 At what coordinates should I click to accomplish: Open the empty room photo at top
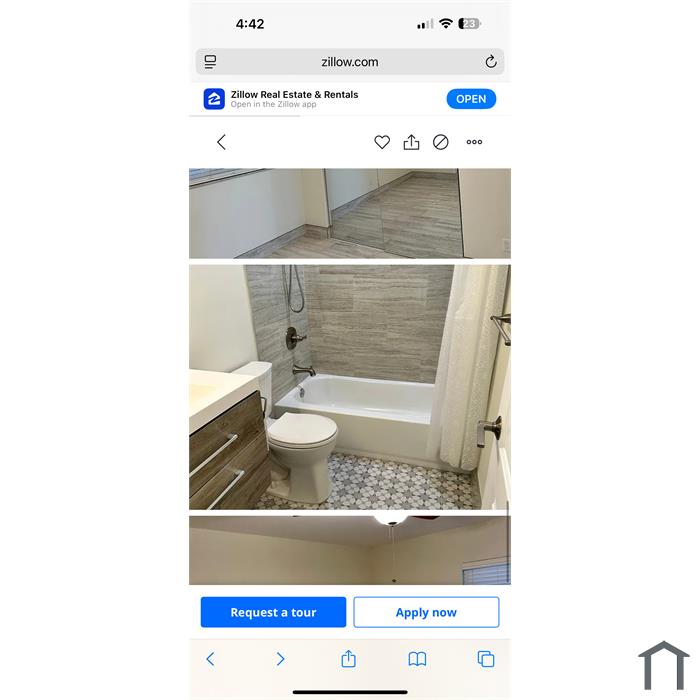[x=350, y=213]
